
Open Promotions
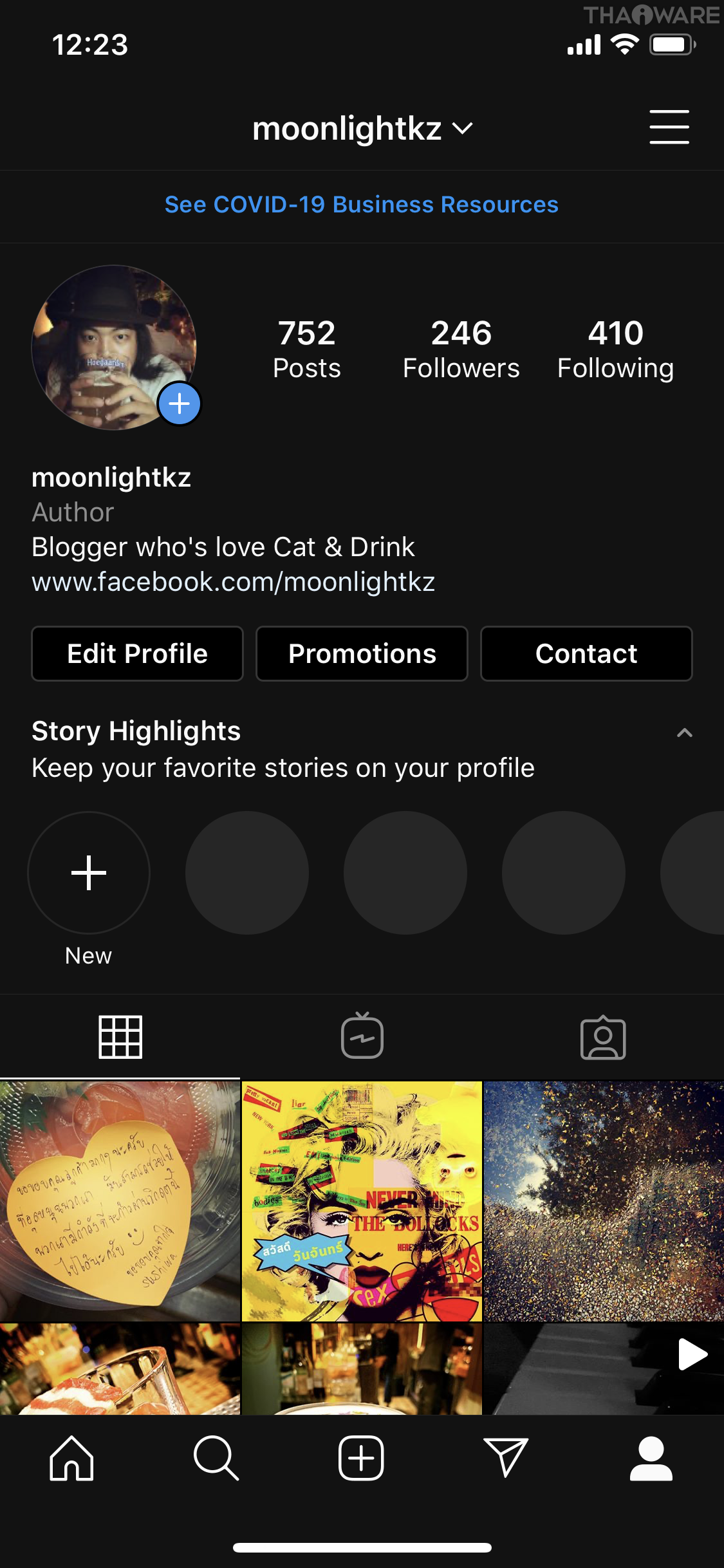[x=362, y=654]
